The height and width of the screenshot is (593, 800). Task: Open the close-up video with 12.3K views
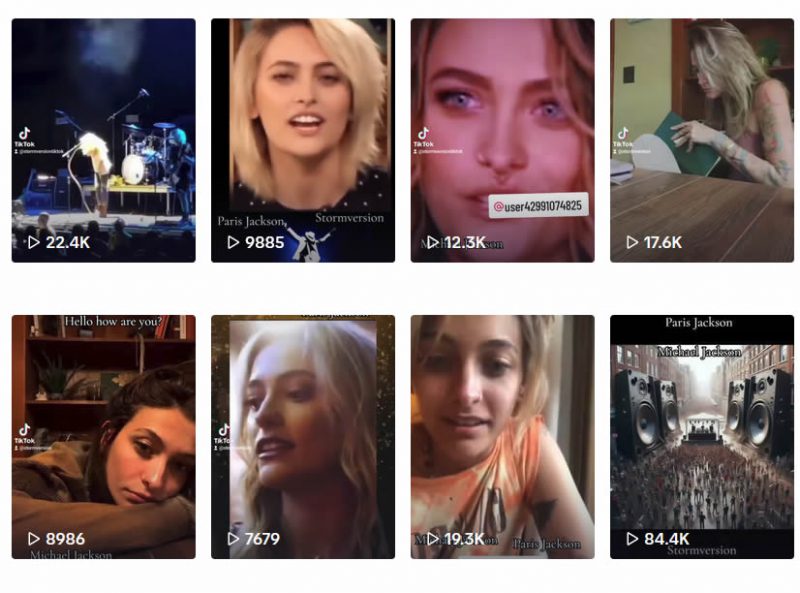click(x=502, y=140)
